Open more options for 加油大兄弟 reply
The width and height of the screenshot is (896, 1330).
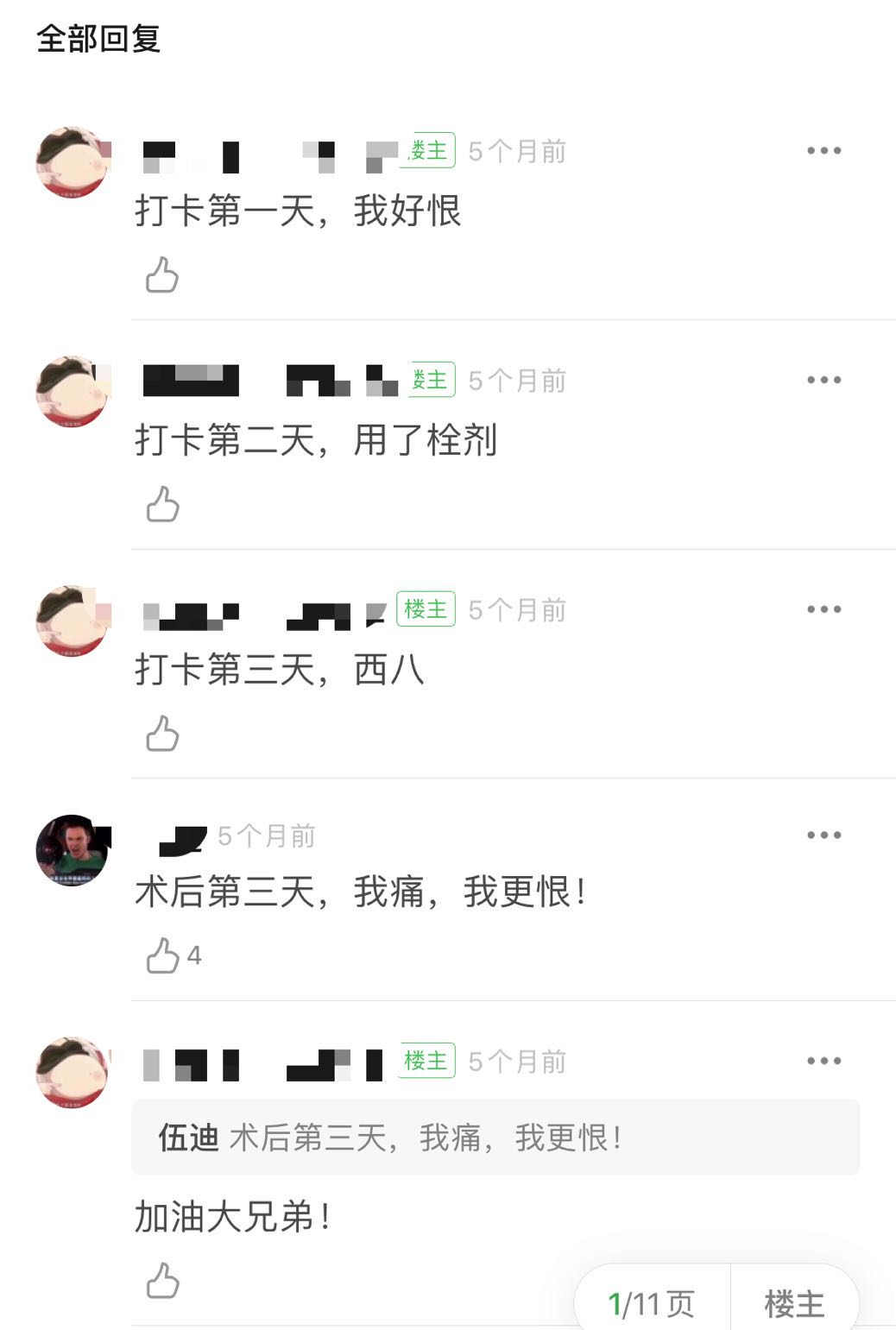(x=823, y=1062)
